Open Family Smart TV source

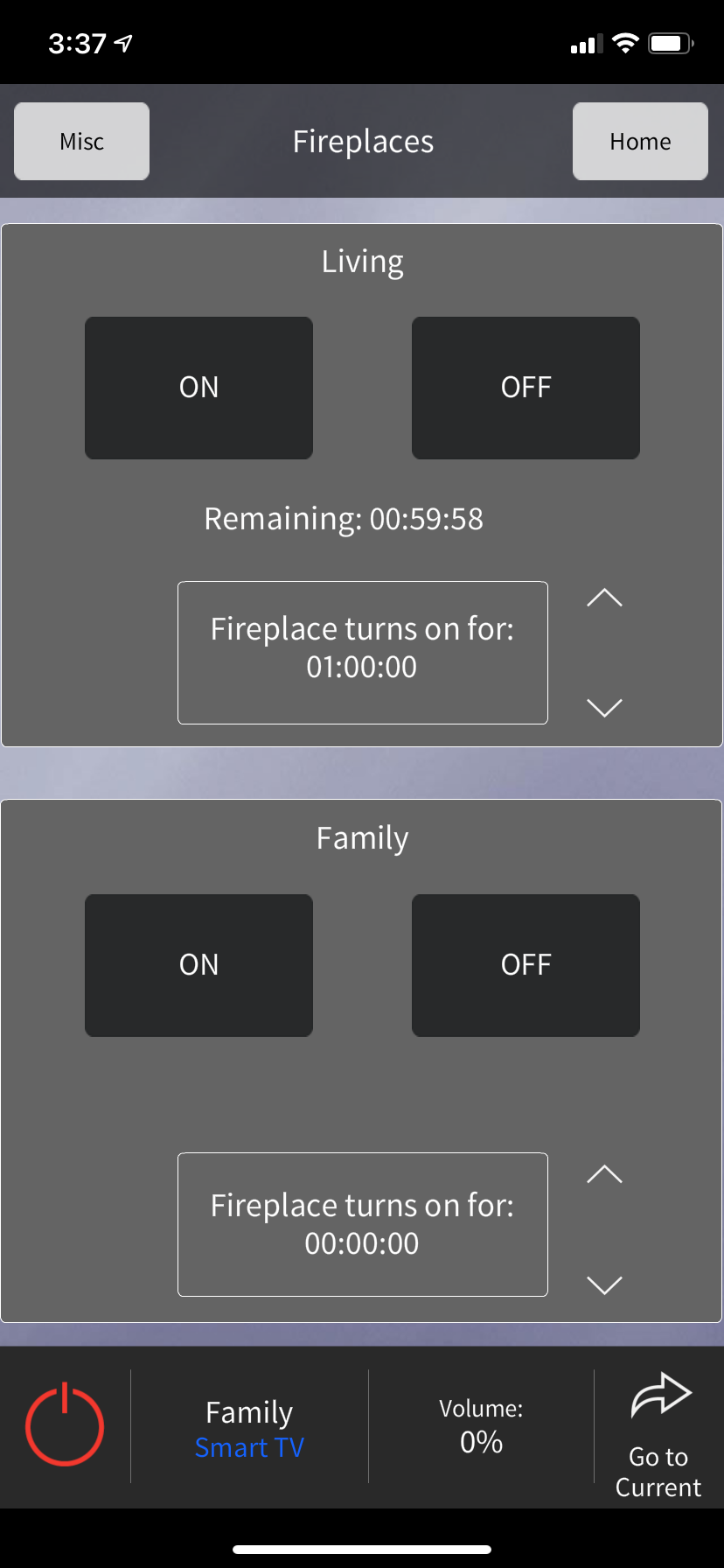(x=249, y=1429)
